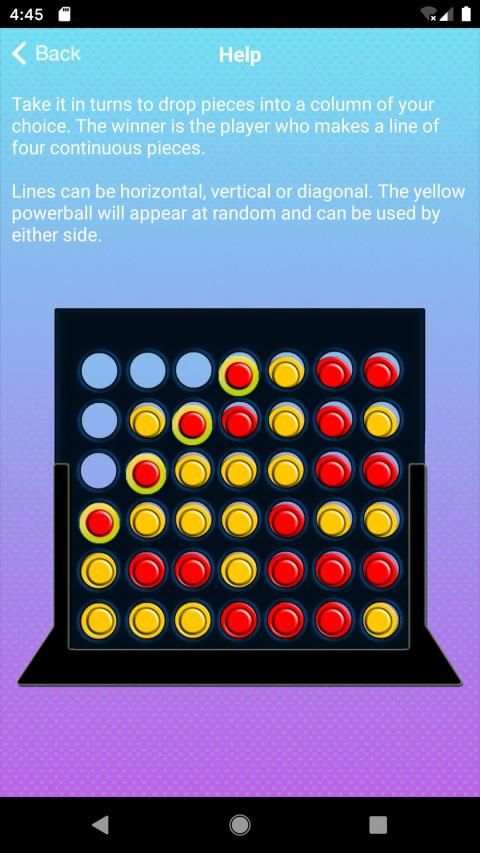Go back from the Help screen
The height and width of the screenshot is (853, 480).
pos(46,54)
